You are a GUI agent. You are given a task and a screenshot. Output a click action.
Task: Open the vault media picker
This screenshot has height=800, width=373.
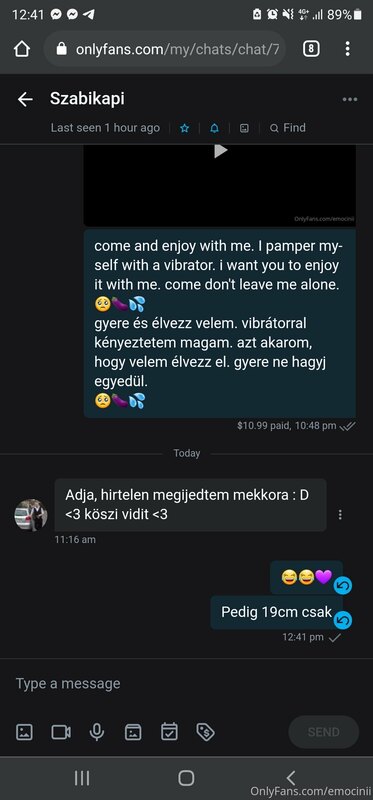coord(133,733)
